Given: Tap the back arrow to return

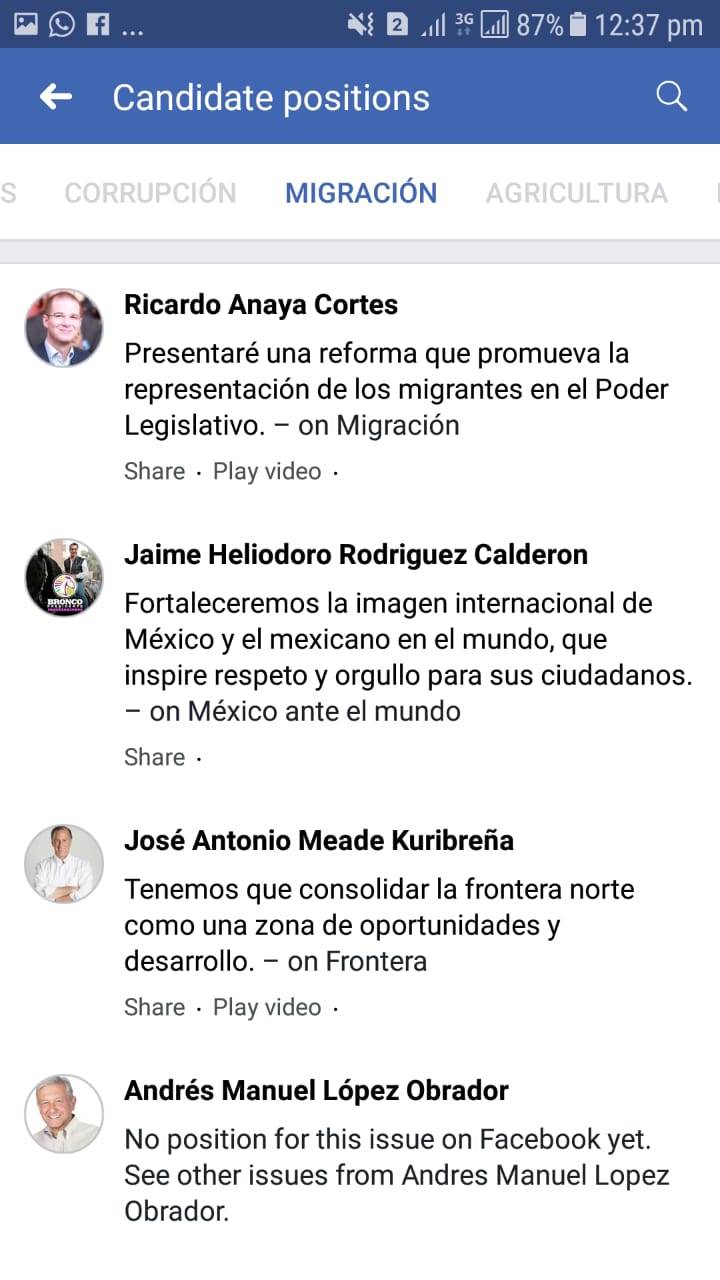Looking at the screenshot, I should coord(54,96).
